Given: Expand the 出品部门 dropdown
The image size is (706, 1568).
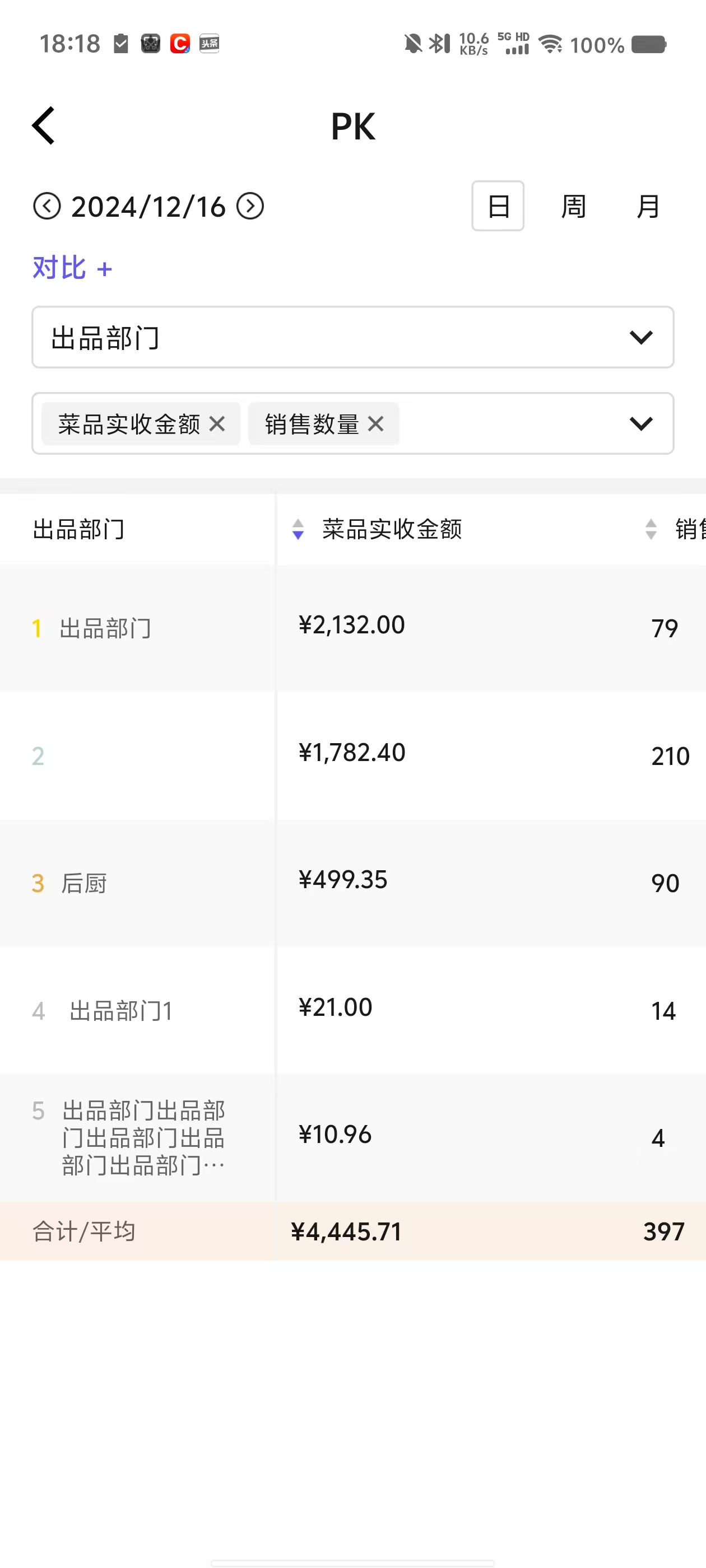Looking at the screenshot, I should click(x=352, y=337).
